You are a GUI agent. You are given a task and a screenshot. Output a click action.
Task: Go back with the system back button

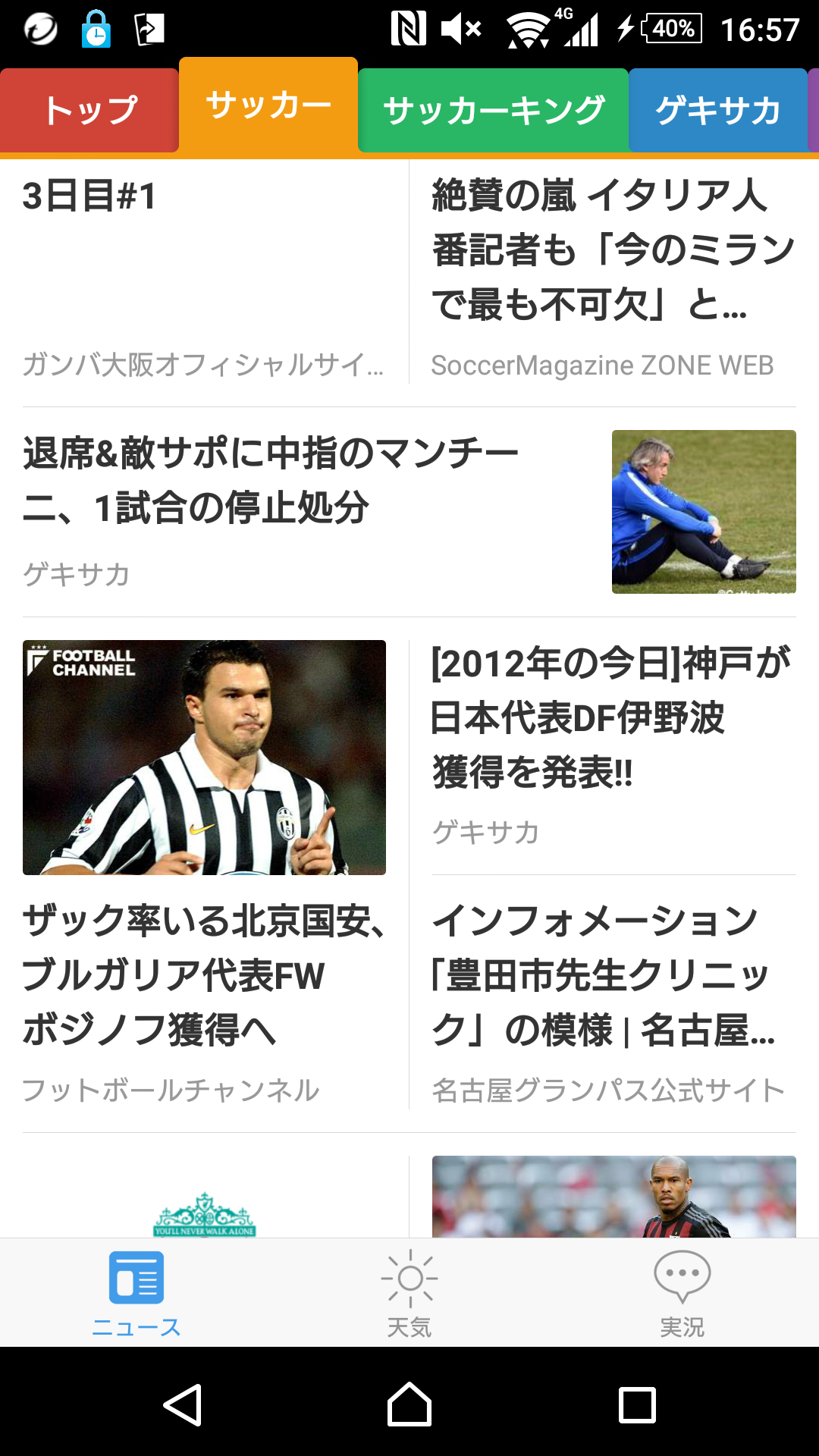point(183,1404)
